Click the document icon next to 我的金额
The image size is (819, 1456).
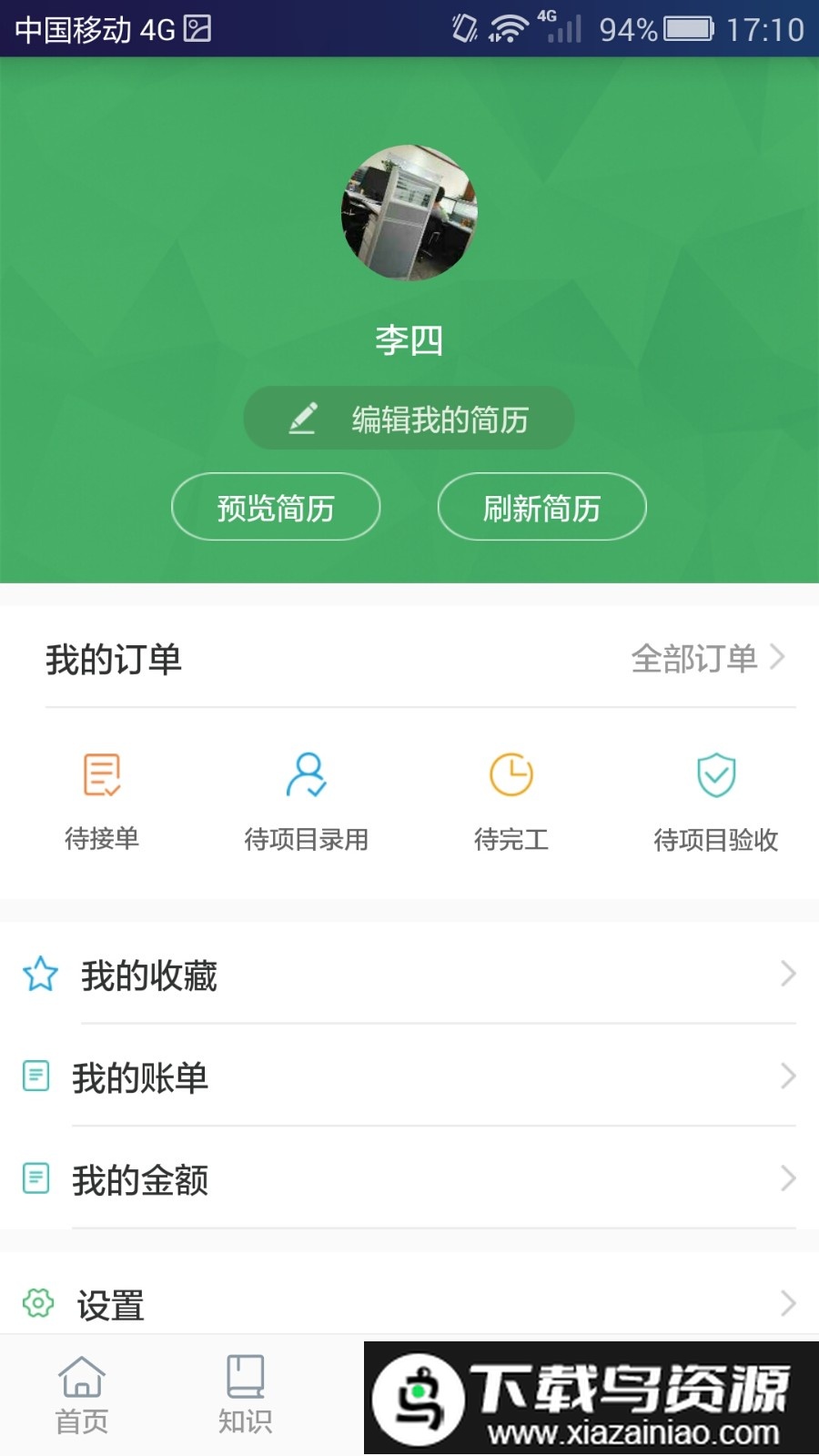click(x=35, y=1178)
